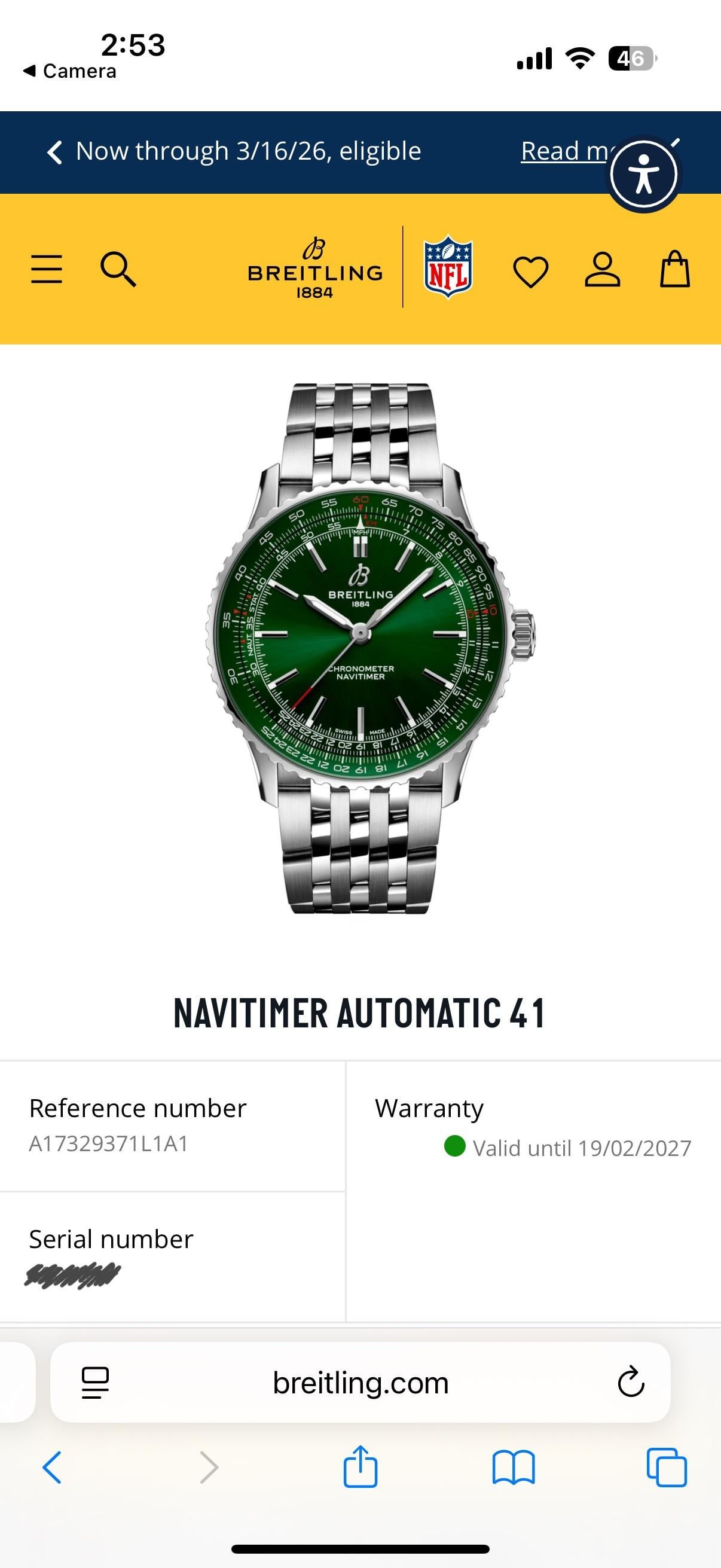Show previous banner message with left chevron
The image size is (721, 1568).
click(x=54, y=152)
